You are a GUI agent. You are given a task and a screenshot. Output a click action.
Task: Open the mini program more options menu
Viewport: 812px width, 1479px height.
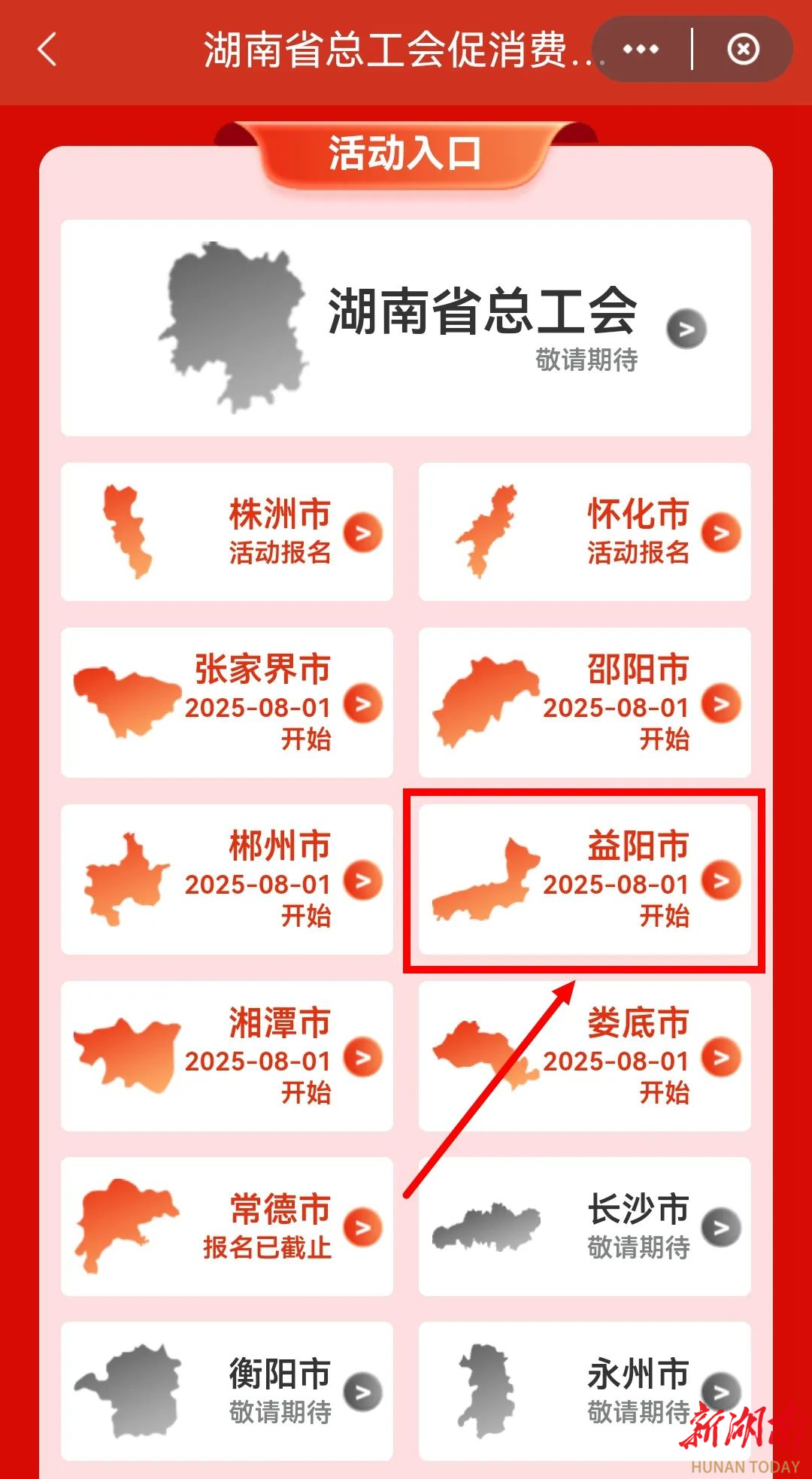(x=641, y=50)
